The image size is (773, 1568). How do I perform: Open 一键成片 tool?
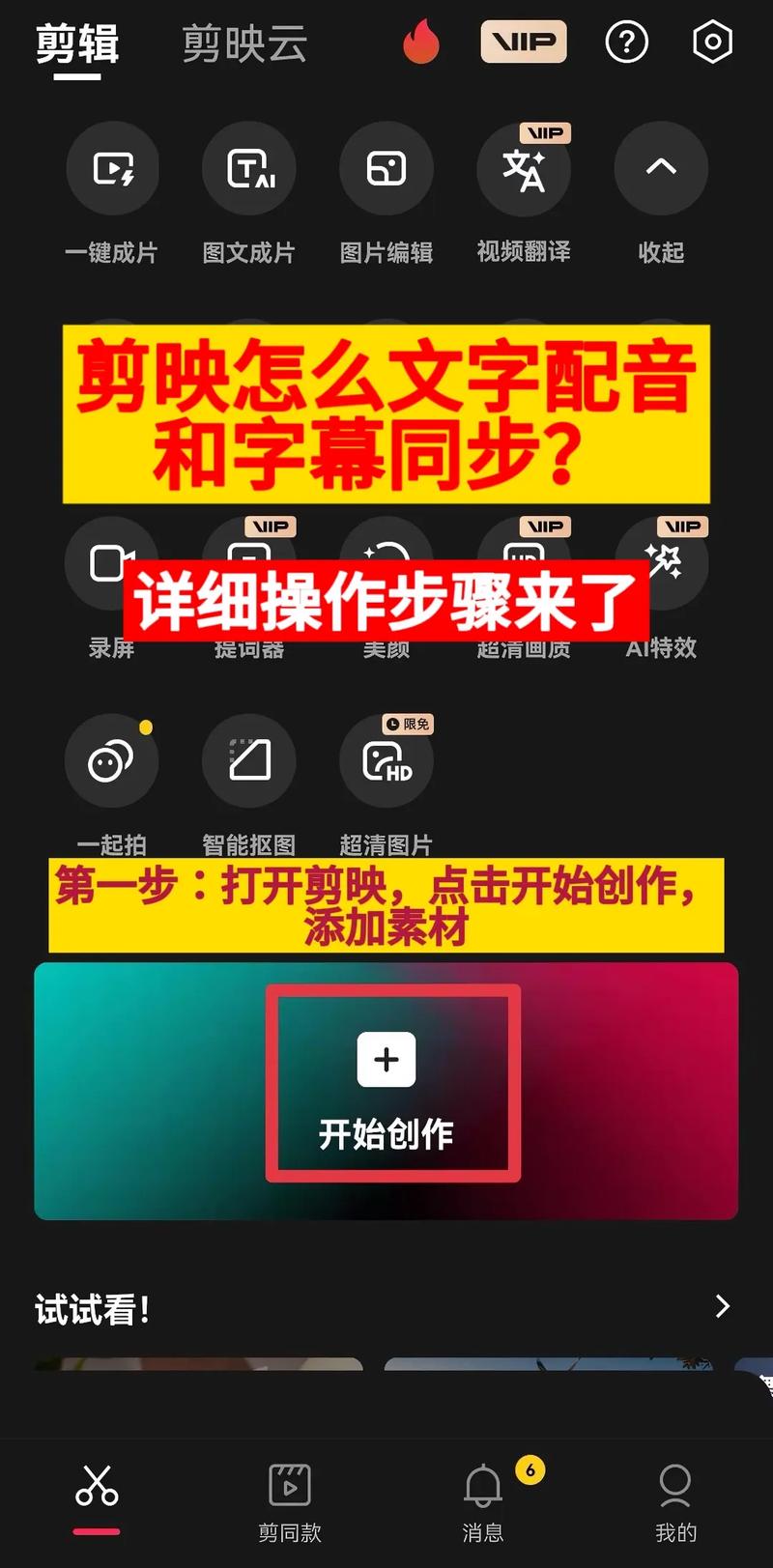point(112,169)
